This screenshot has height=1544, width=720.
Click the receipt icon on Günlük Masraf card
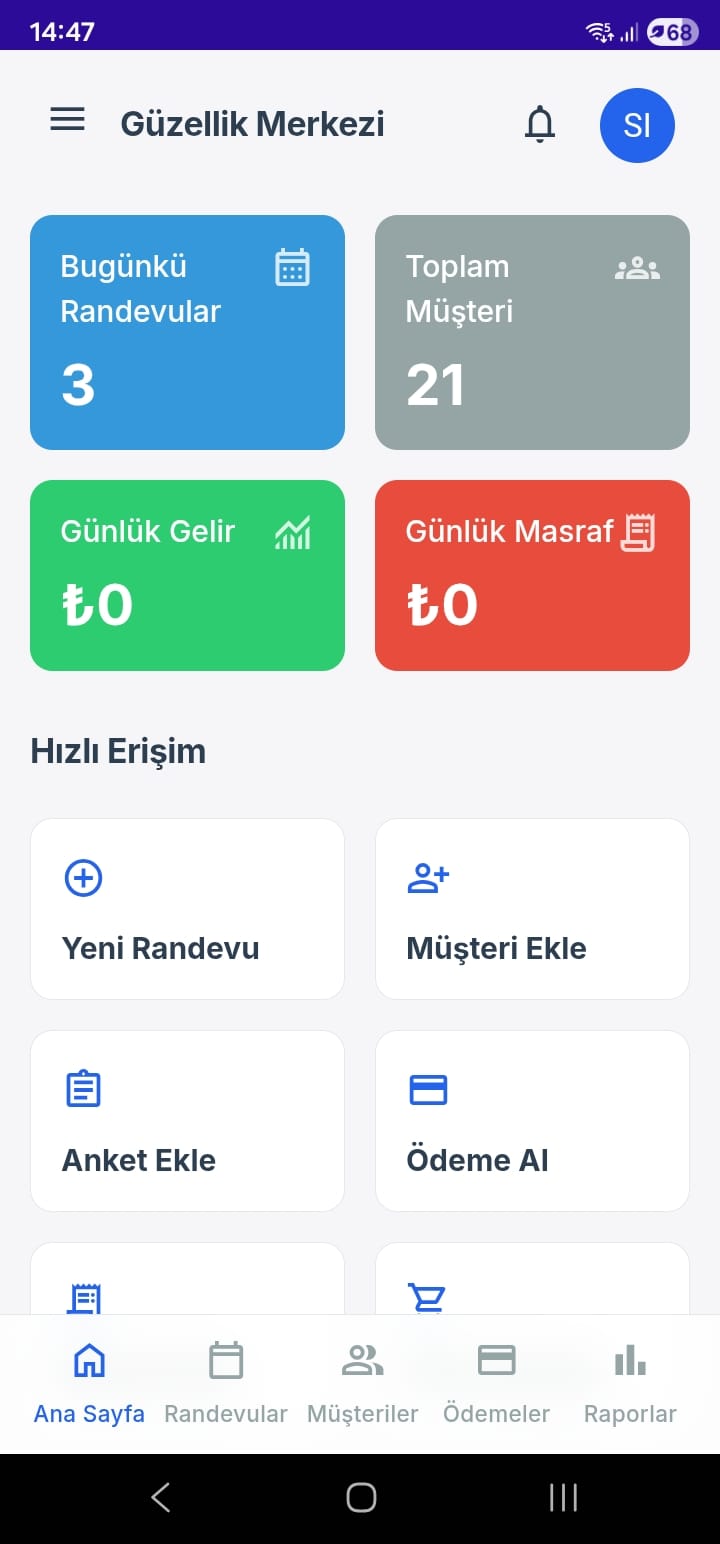(x=640, y=533)
